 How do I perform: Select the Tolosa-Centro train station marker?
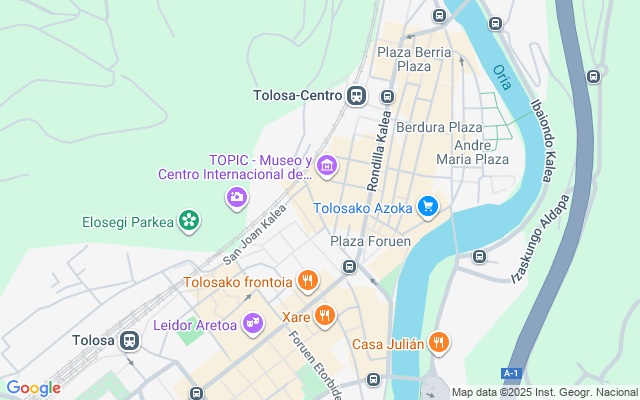pos(357,96)
